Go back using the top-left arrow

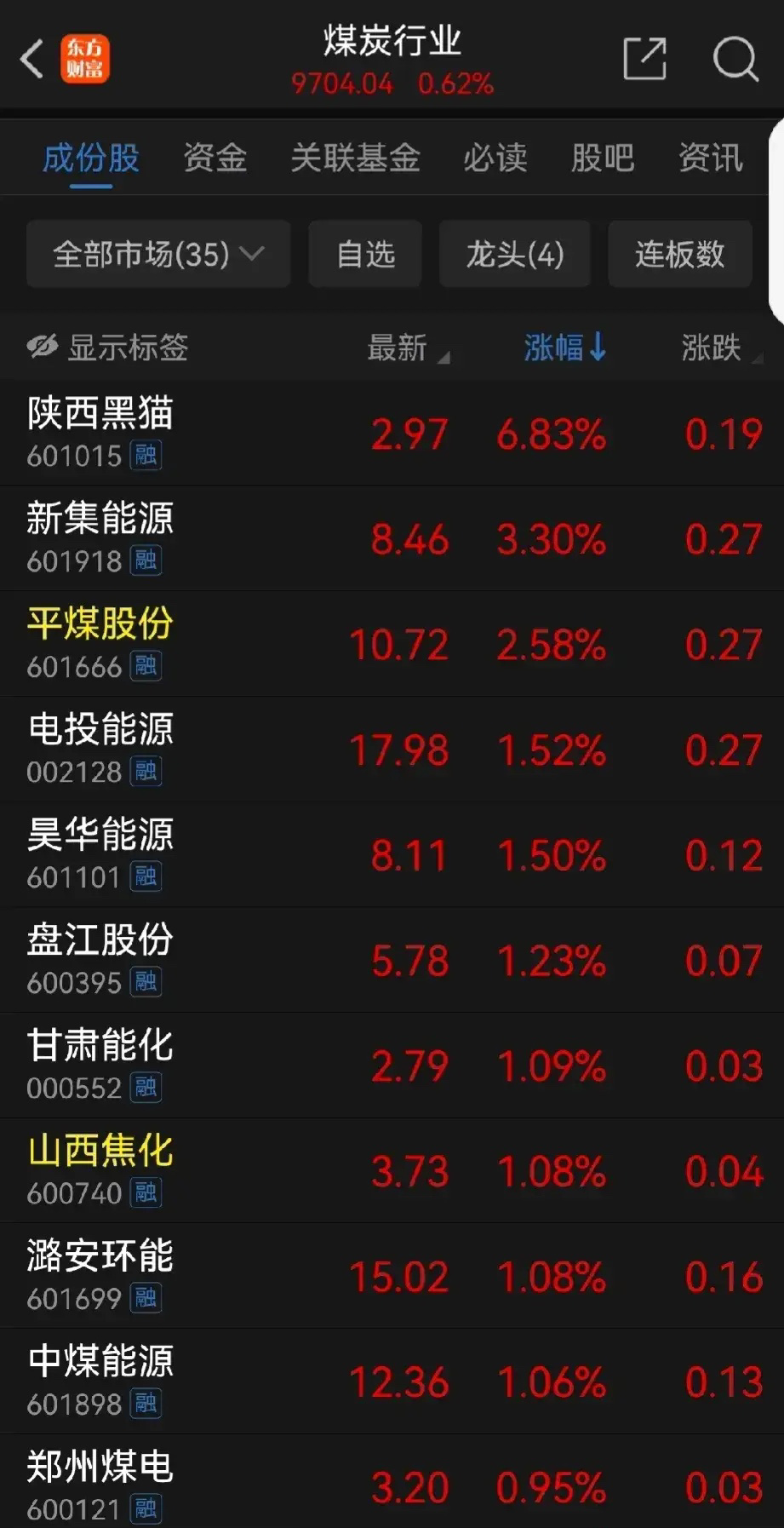(x=32, y=60)
